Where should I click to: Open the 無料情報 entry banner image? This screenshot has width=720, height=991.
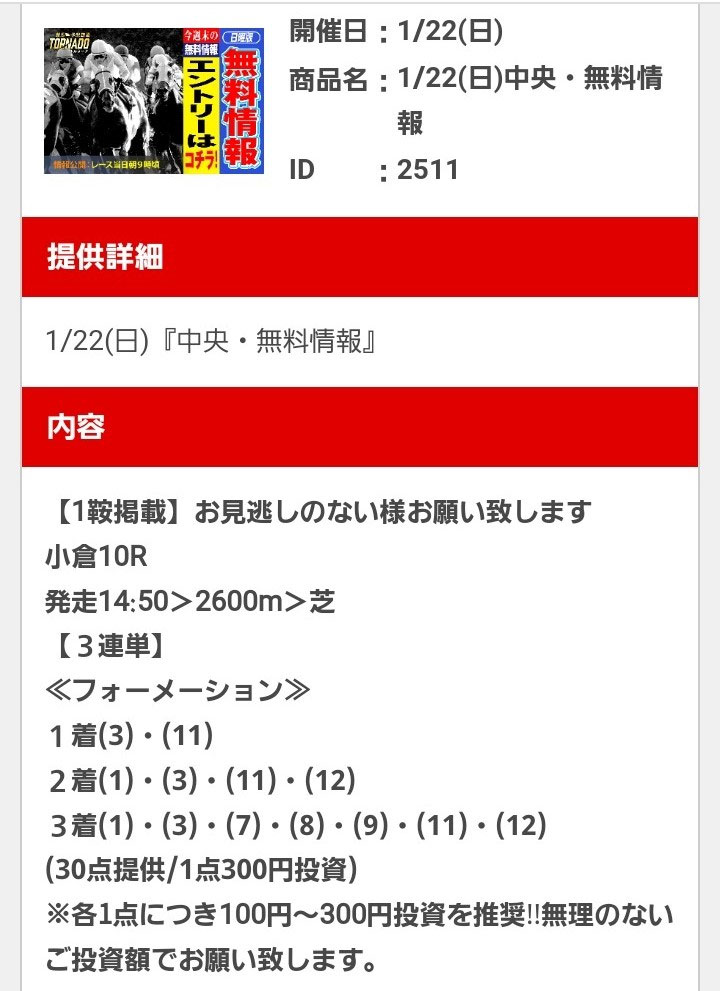(x=154, y=101)
